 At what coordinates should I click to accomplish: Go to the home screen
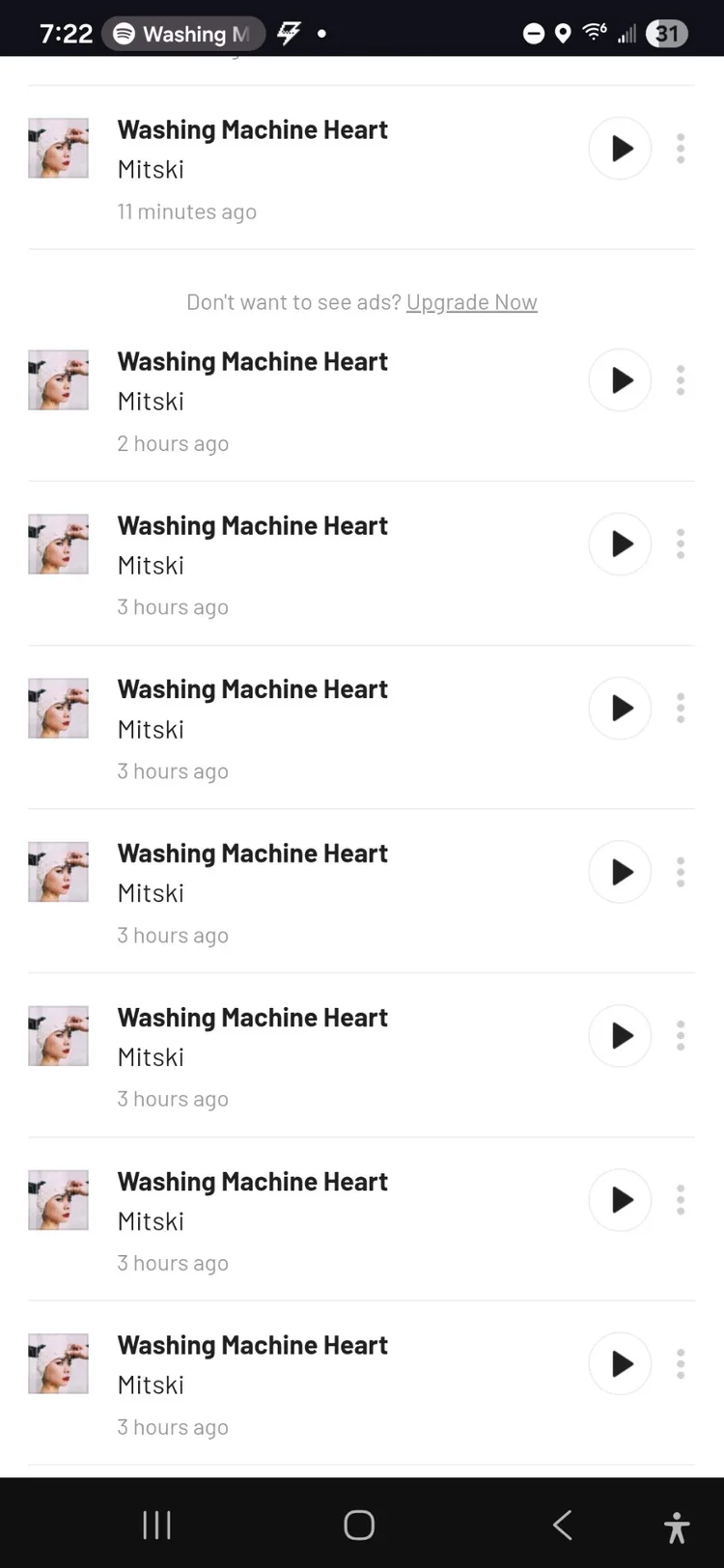pos(359,1525)
